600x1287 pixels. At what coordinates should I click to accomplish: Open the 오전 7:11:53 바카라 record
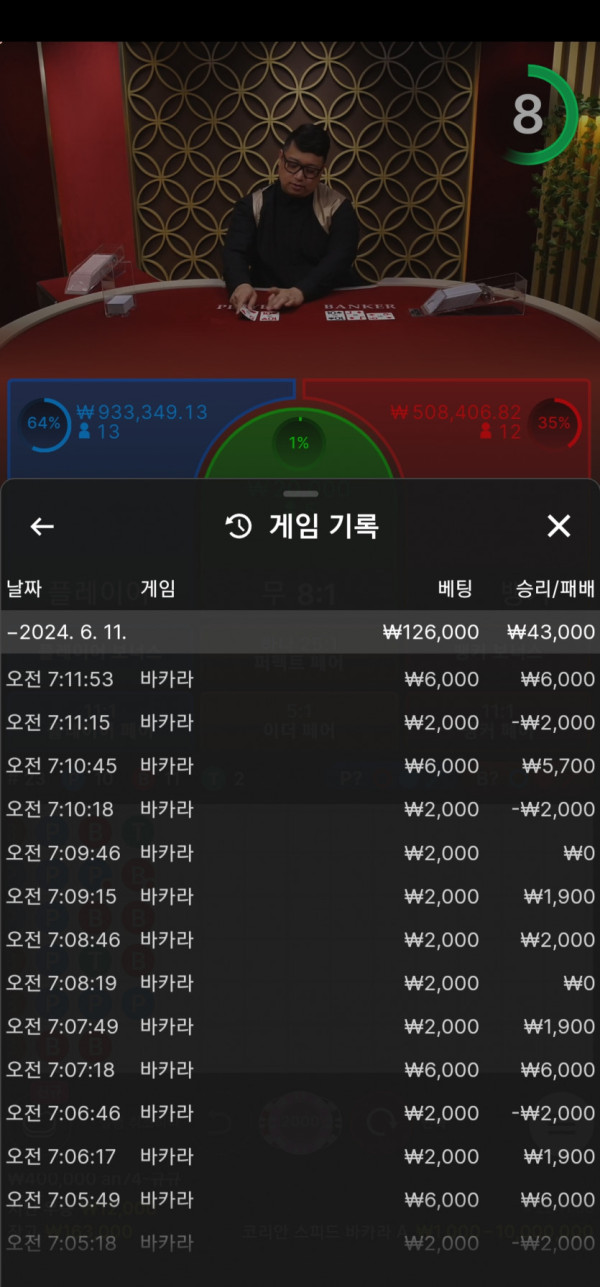300,679
